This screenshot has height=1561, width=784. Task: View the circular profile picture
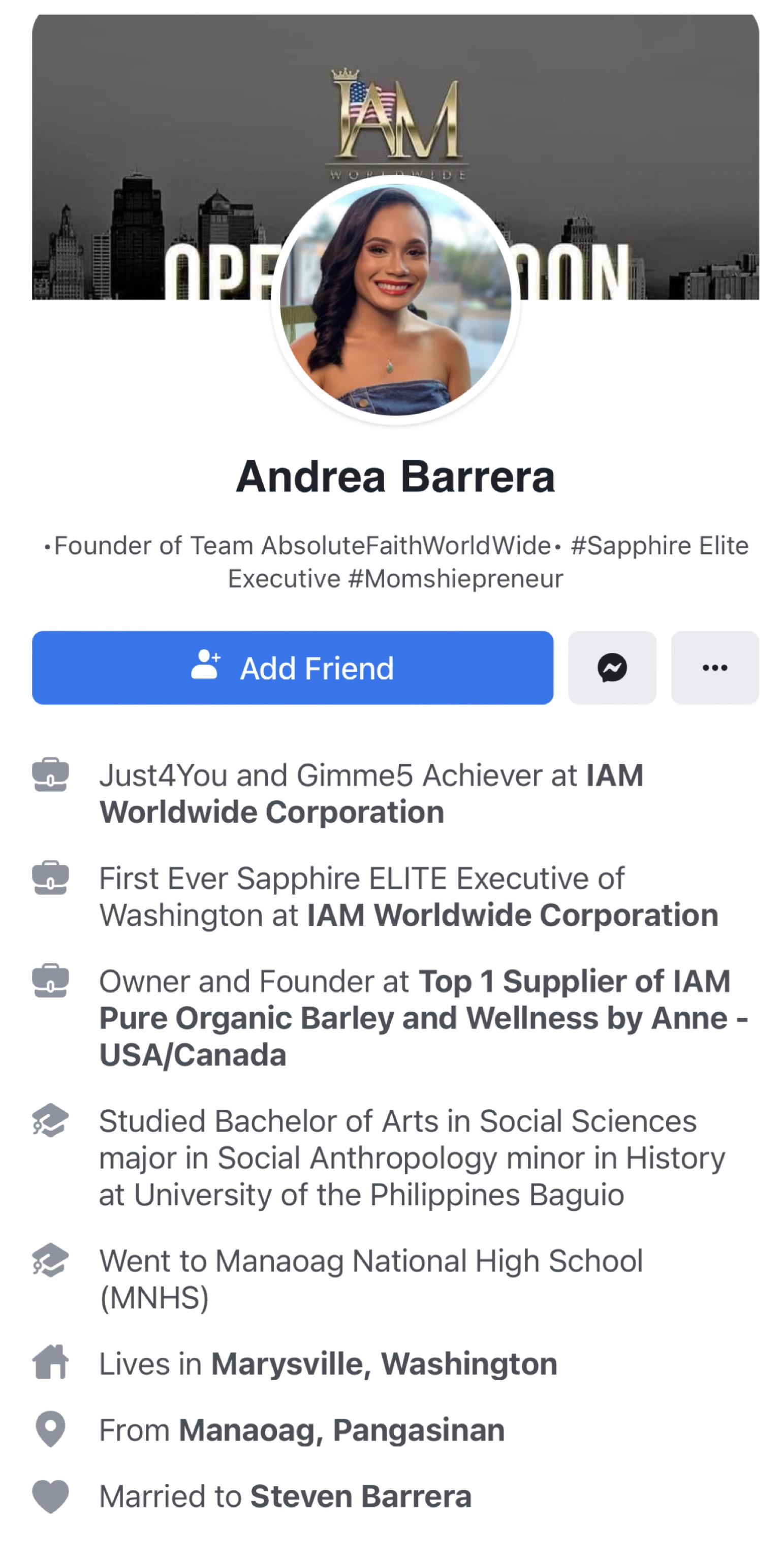[x=395, y=300]
